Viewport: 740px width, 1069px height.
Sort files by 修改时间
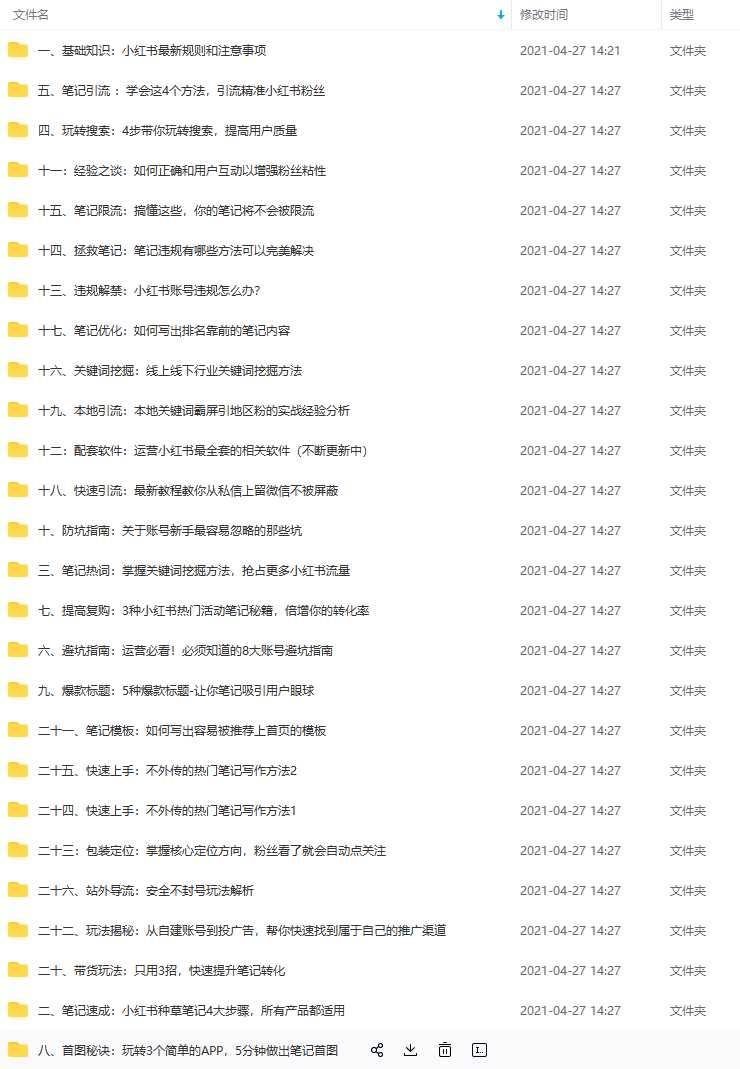click(544, 15)
